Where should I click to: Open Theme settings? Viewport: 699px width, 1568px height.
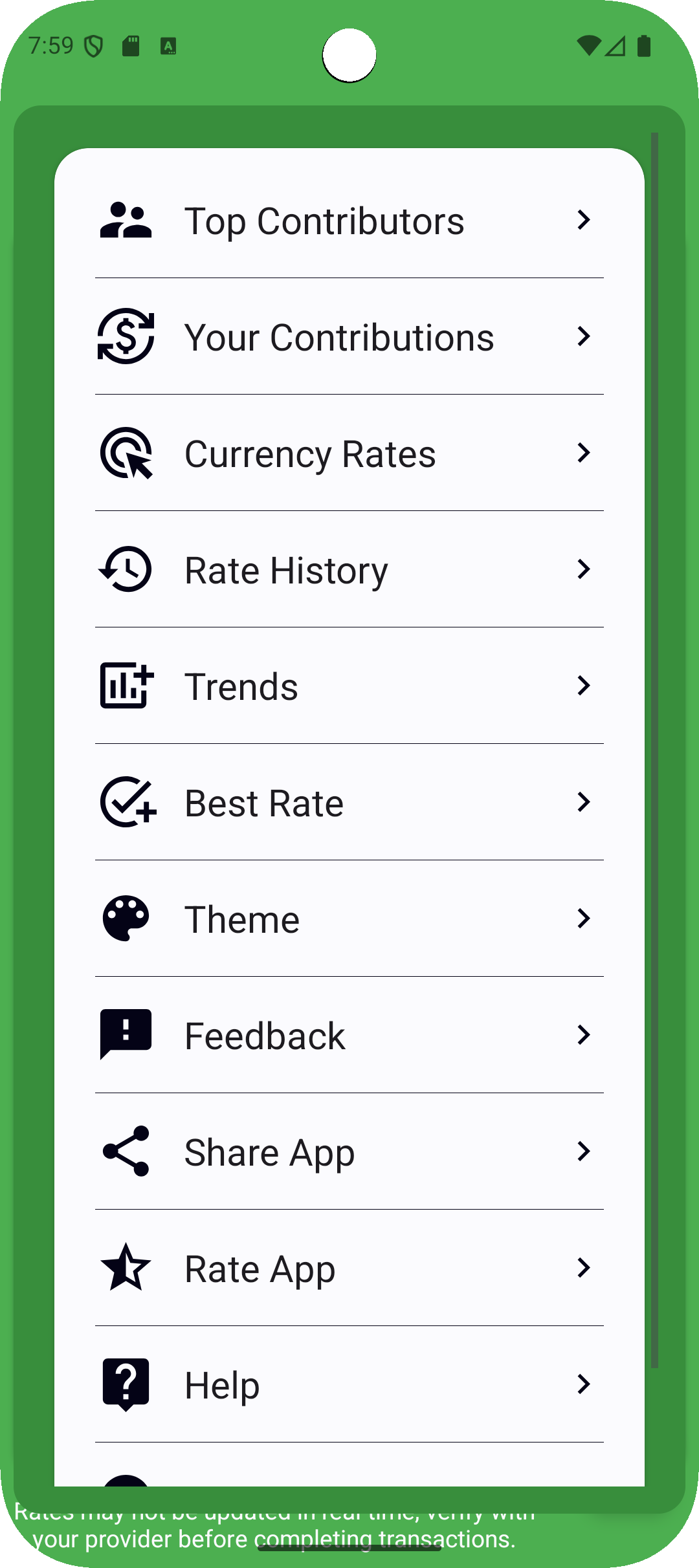(x=349, y=919)
